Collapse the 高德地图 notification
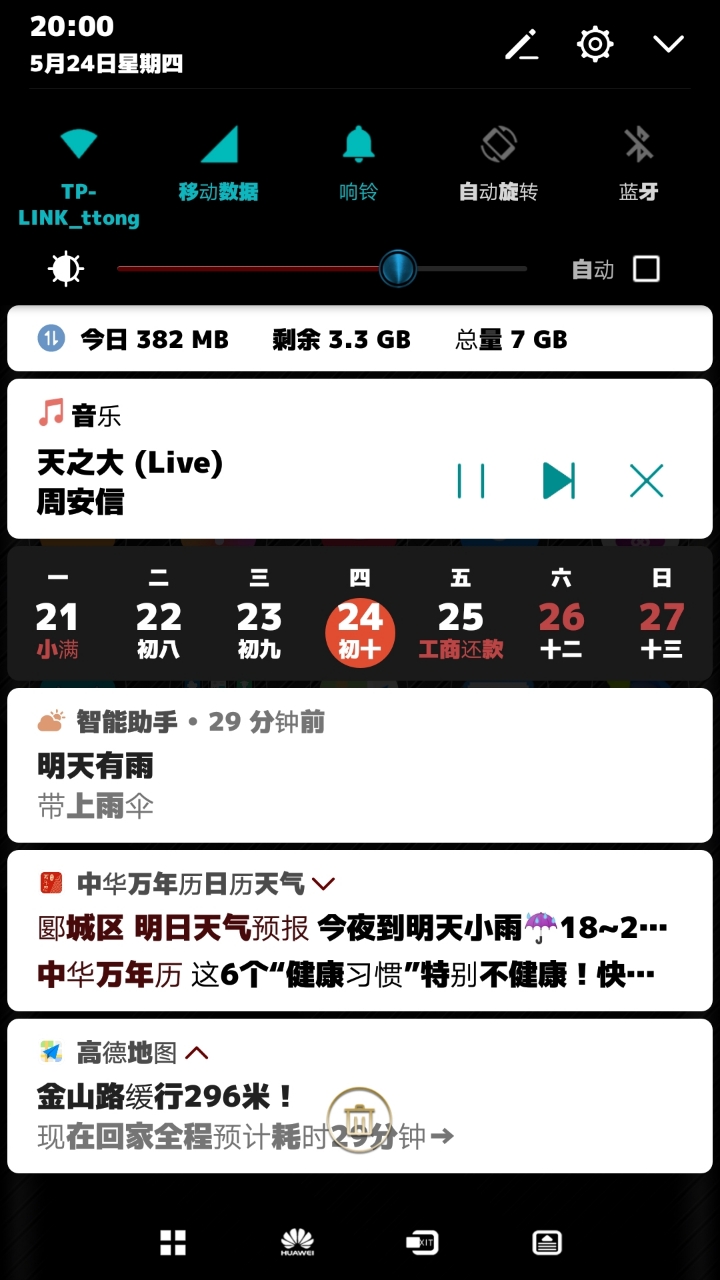Screen dimensions: 720x1280 [x=197, y=1052]
